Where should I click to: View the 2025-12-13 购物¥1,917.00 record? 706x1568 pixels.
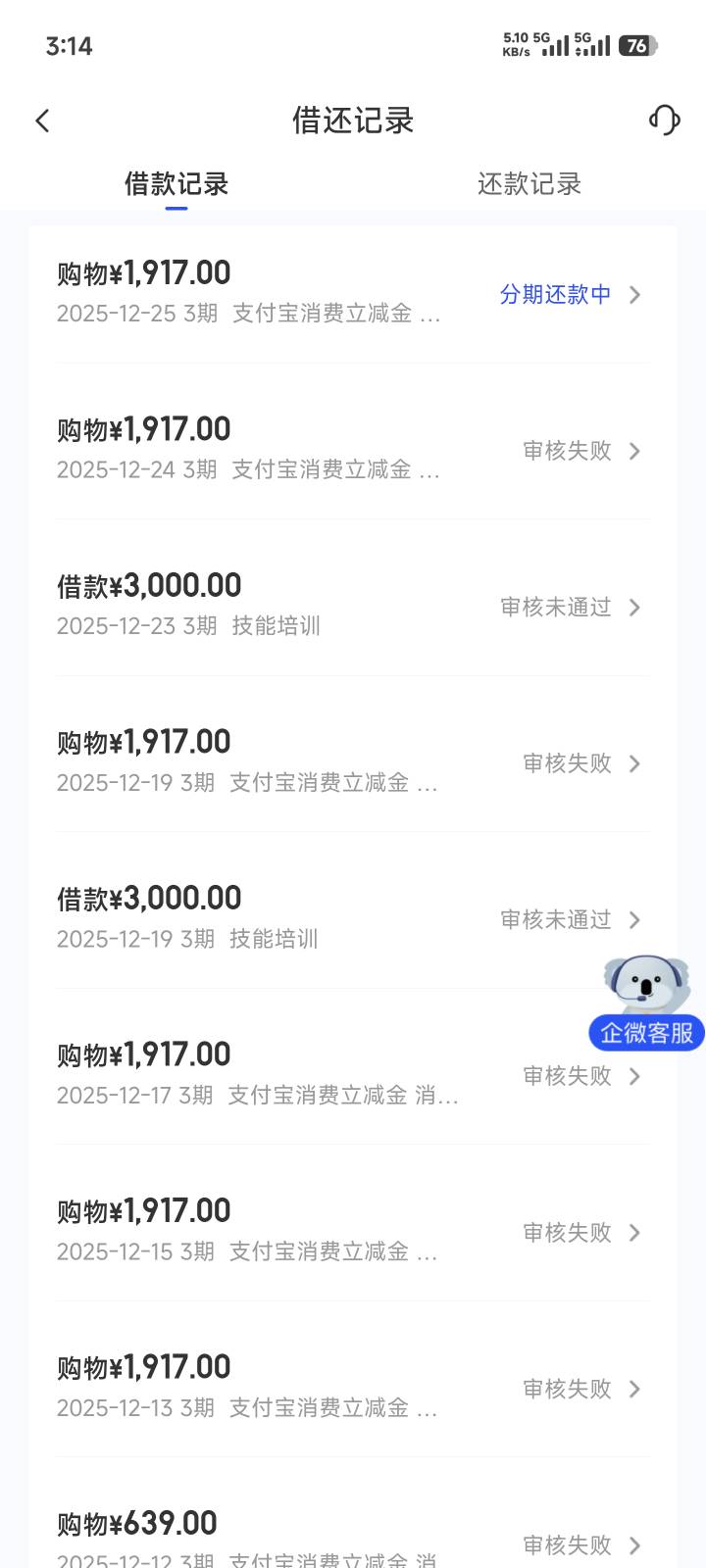353,1388
